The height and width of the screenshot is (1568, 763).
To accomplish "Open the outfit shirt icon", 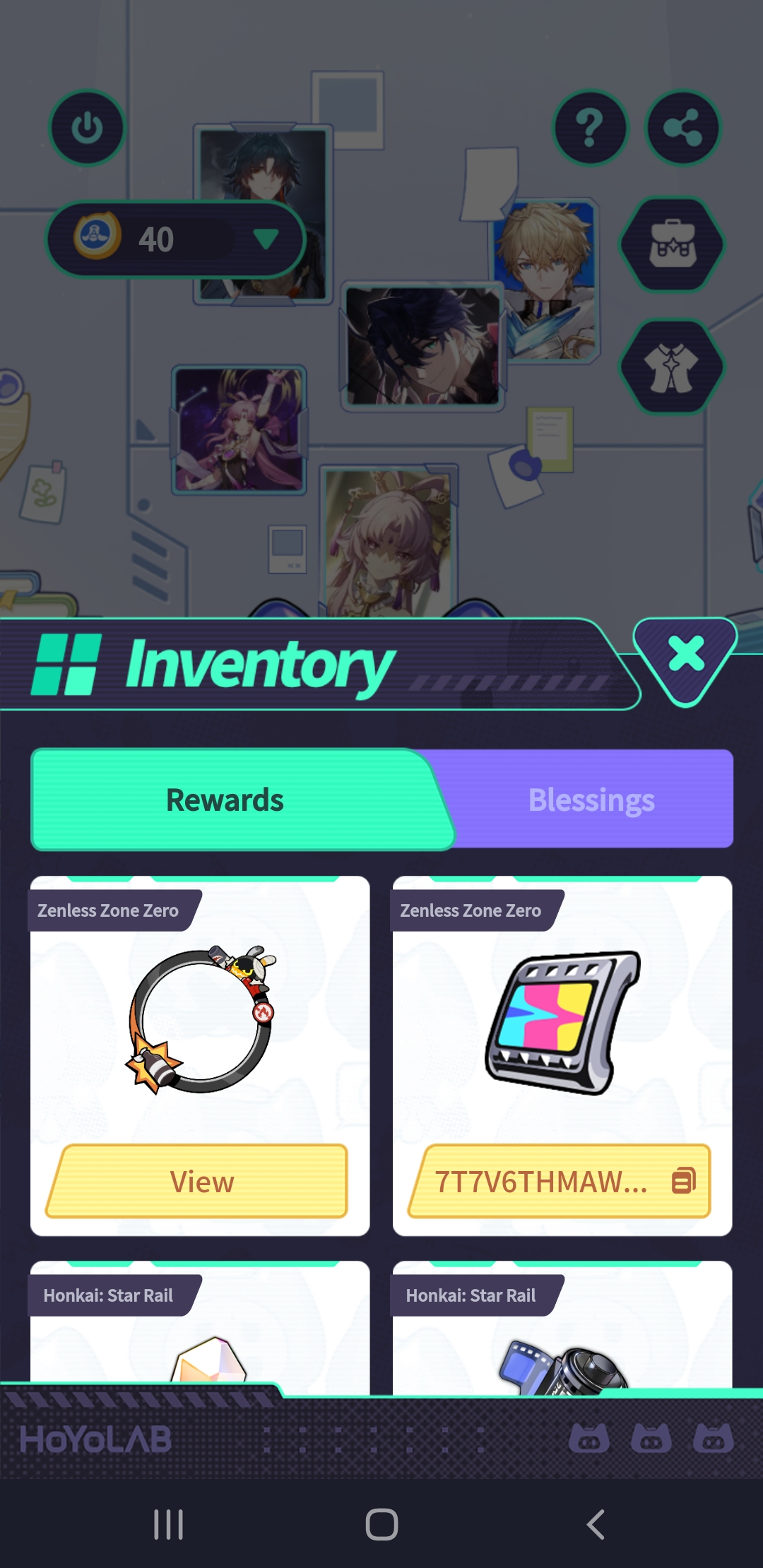I will (673, 367).
